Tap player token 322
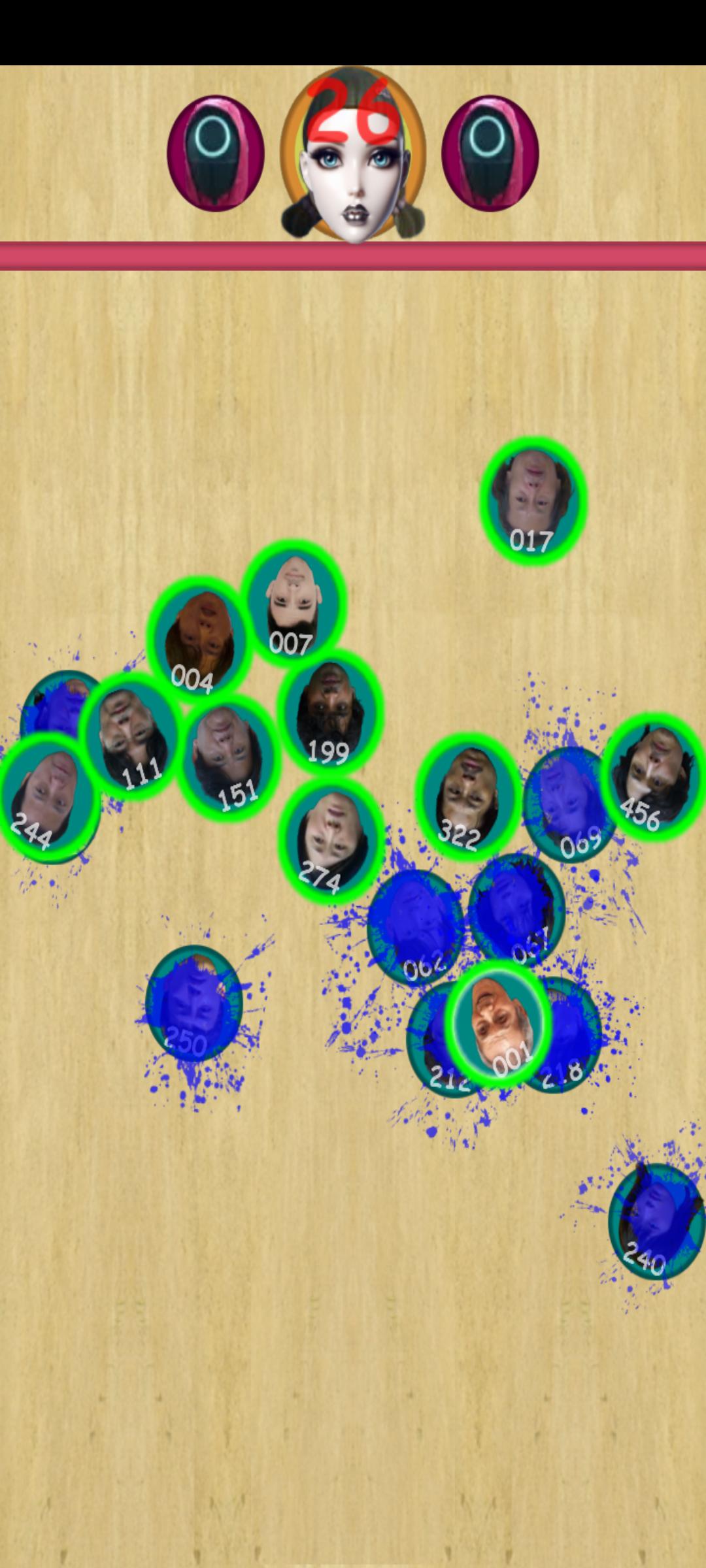The image size is (706, 1568). click(469, 796)
